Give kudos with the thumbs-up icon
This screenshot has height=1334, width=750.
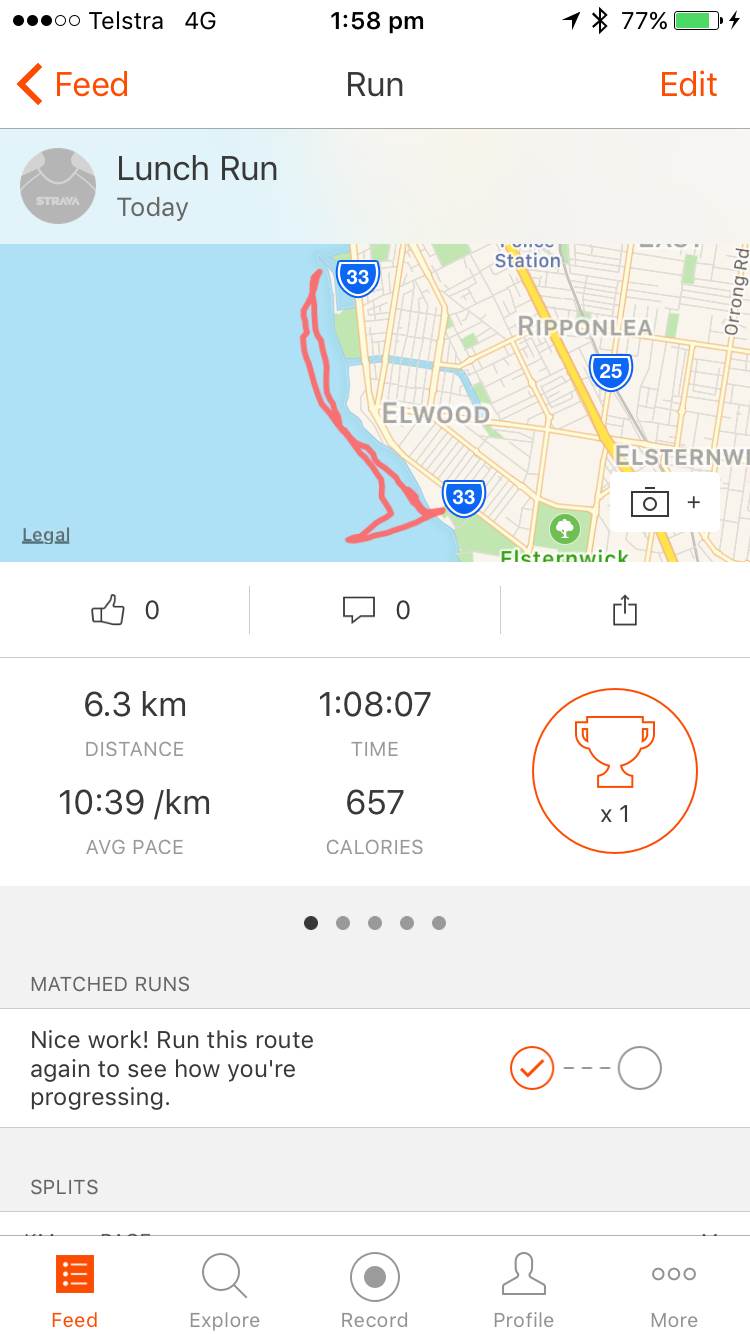pos(109,610)
